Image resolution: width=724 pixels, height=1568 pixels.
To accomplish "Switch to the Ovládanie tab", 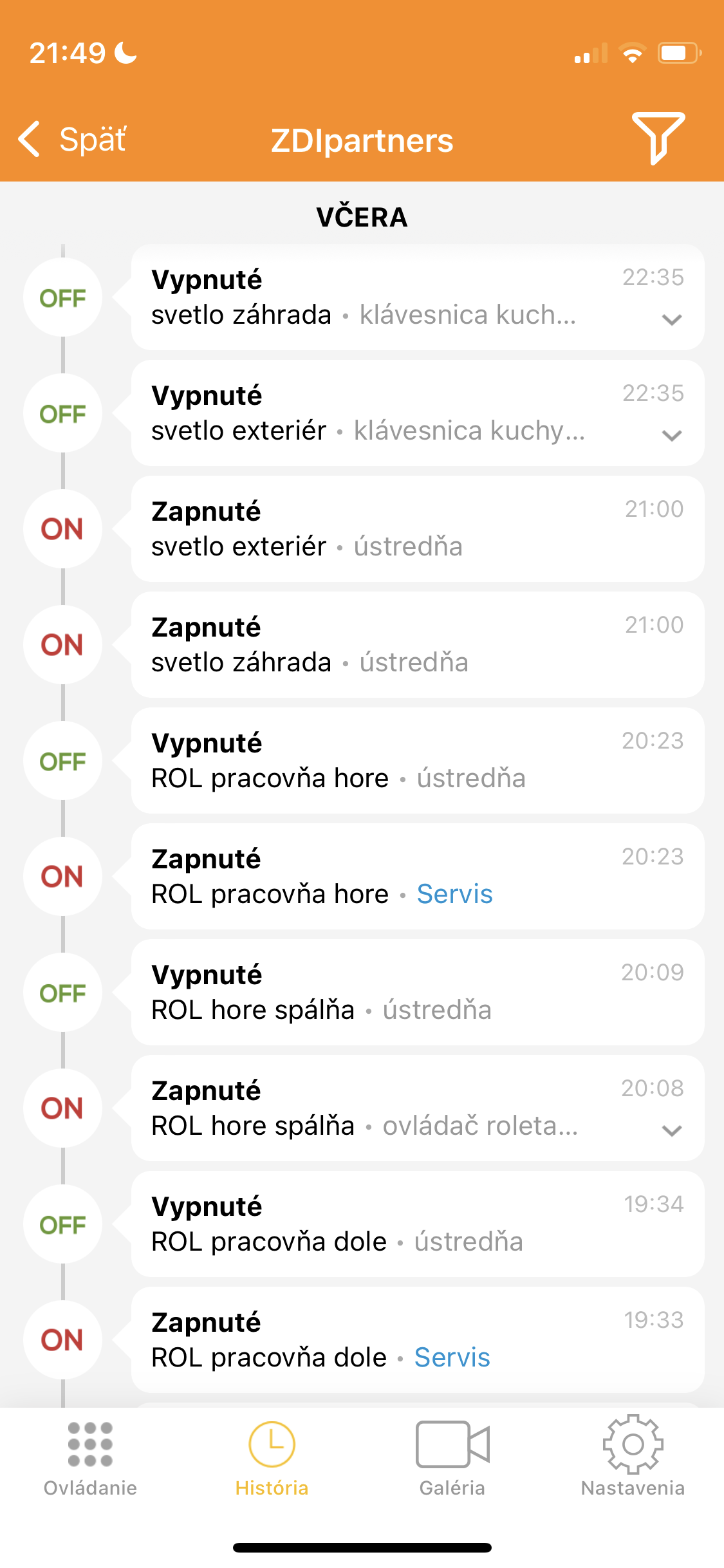I will pyautogui.click(x=90, y=1459).
